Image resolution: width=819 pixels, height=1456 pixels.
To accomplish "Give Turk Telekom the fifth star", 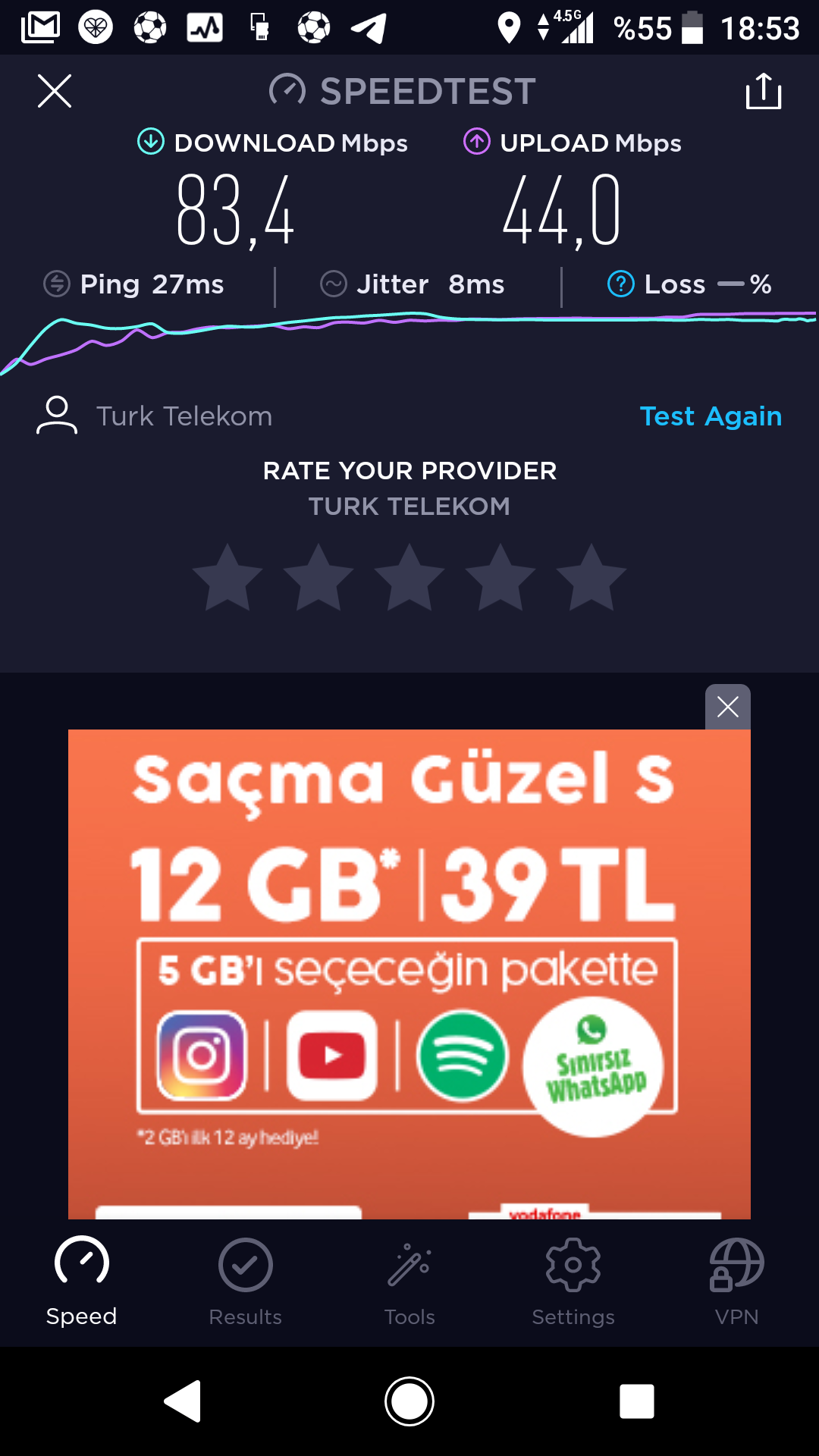I will click(x=591, y=578).
